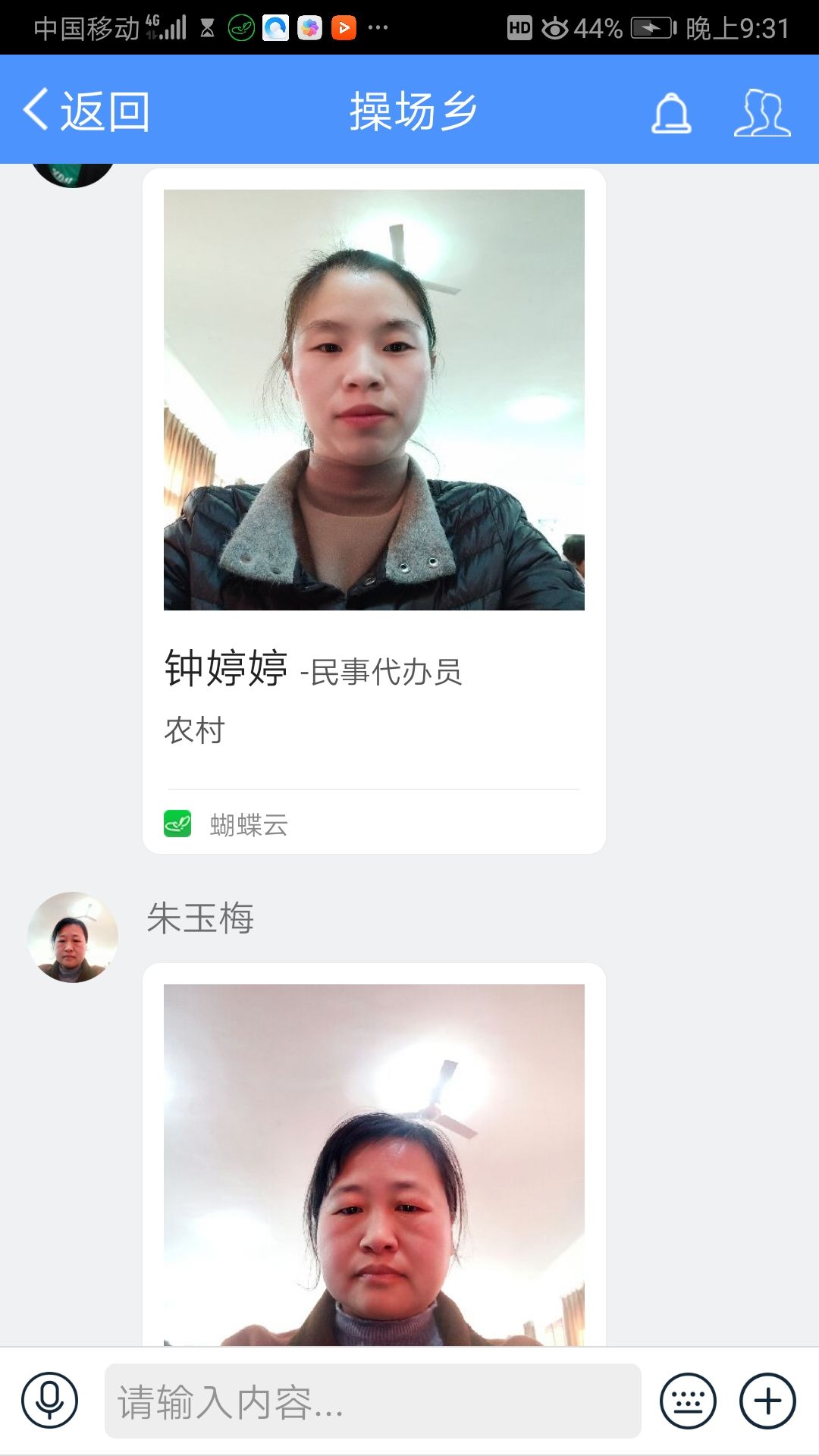This screenshot has height=1456, width=819.
Task: Go back using the 返回 button
Action: tap(86, 111)
